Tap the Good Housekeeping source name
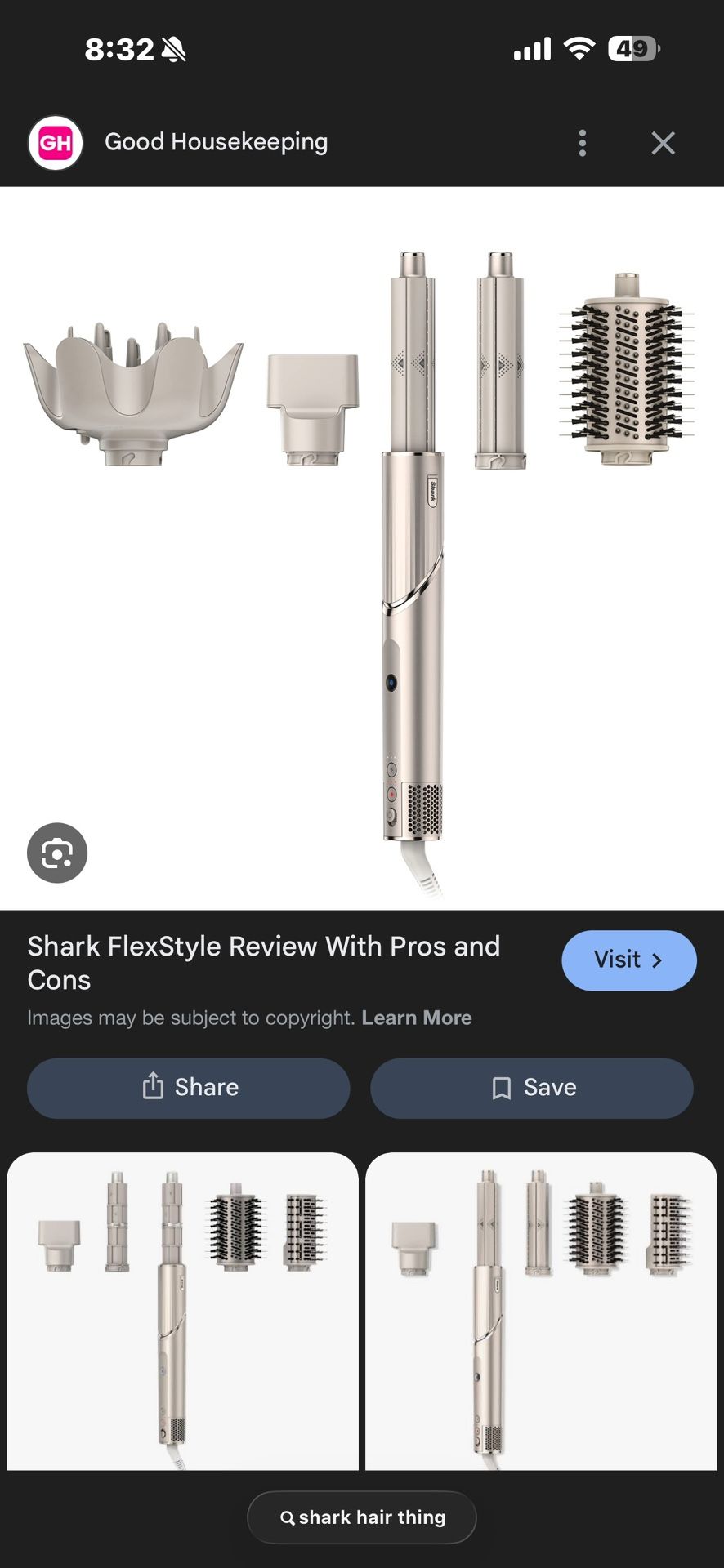This screenshot has height=1568, width=724. (x=216, y=142)
